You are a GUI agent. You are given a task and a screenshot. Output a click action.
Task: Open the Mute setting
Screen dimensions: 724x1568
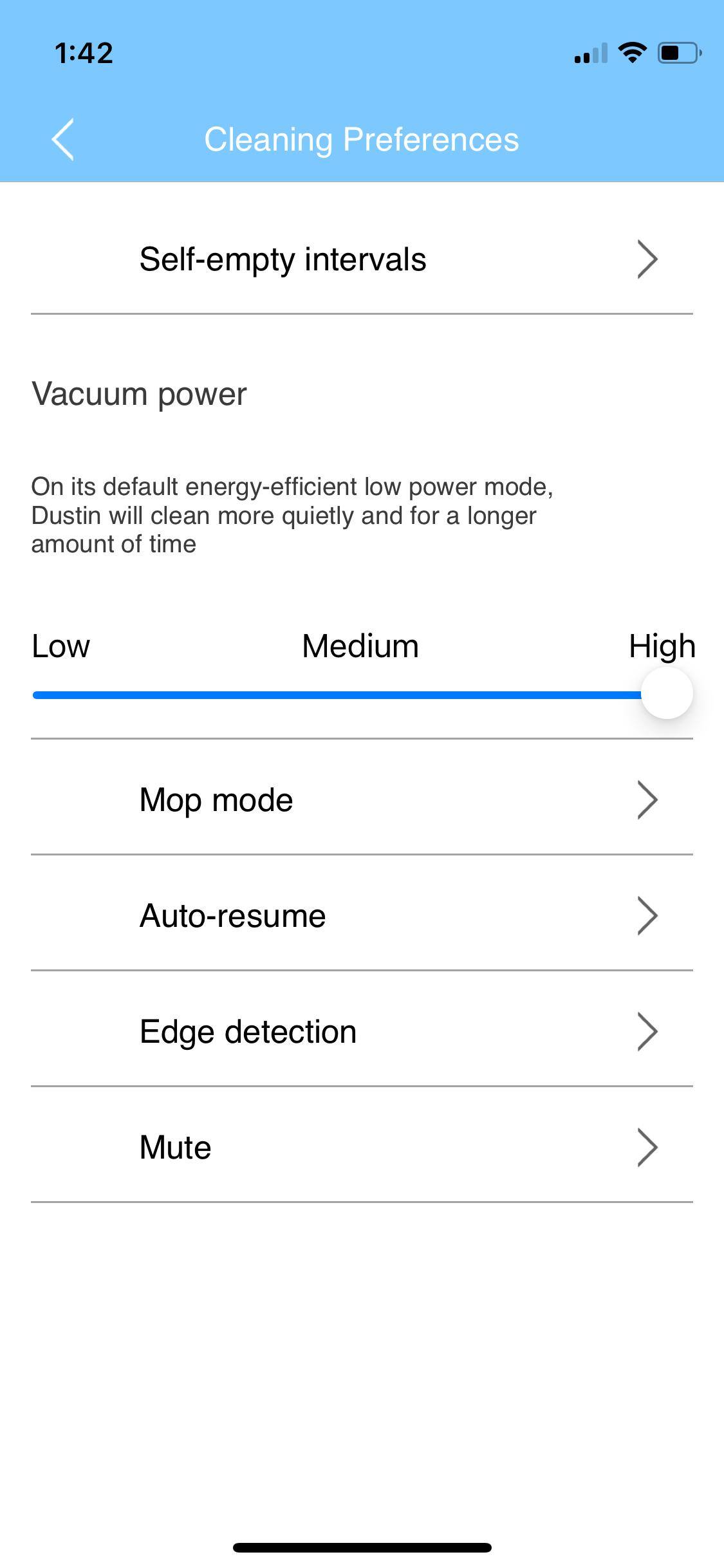tap(362, 1148)
